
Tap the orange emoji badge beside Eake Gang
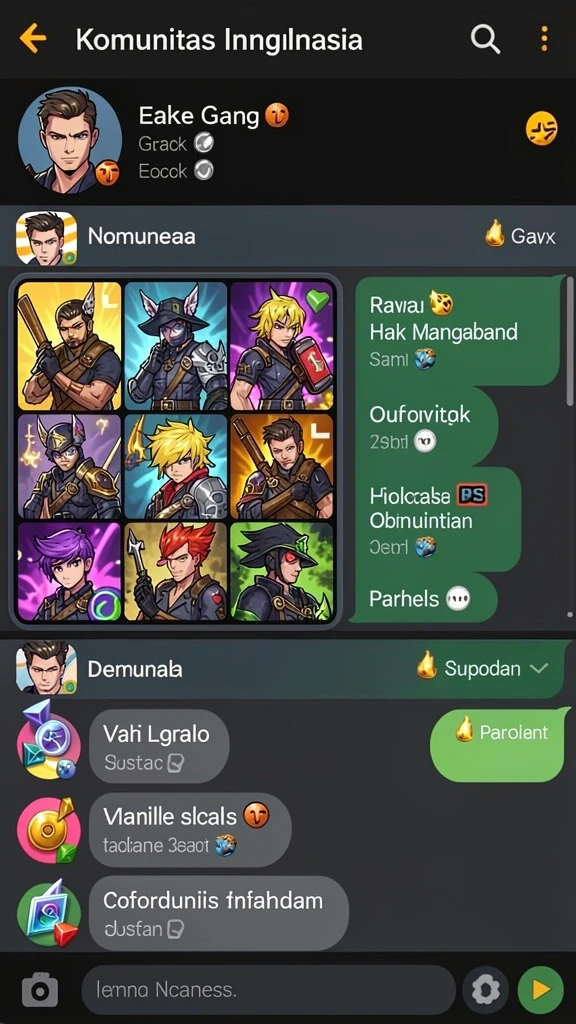point(277,116)
